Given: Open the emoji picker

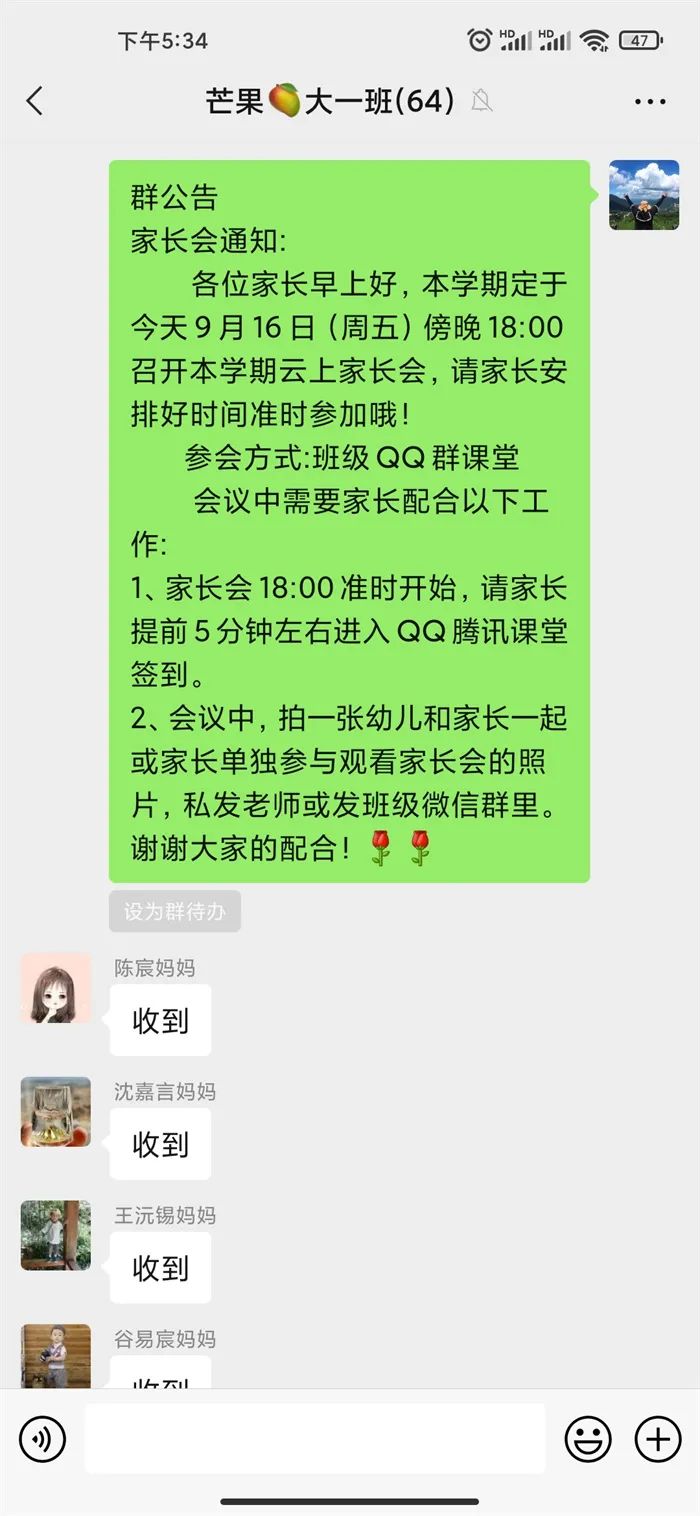Looking at the screenshot, I should point(588,1439).
